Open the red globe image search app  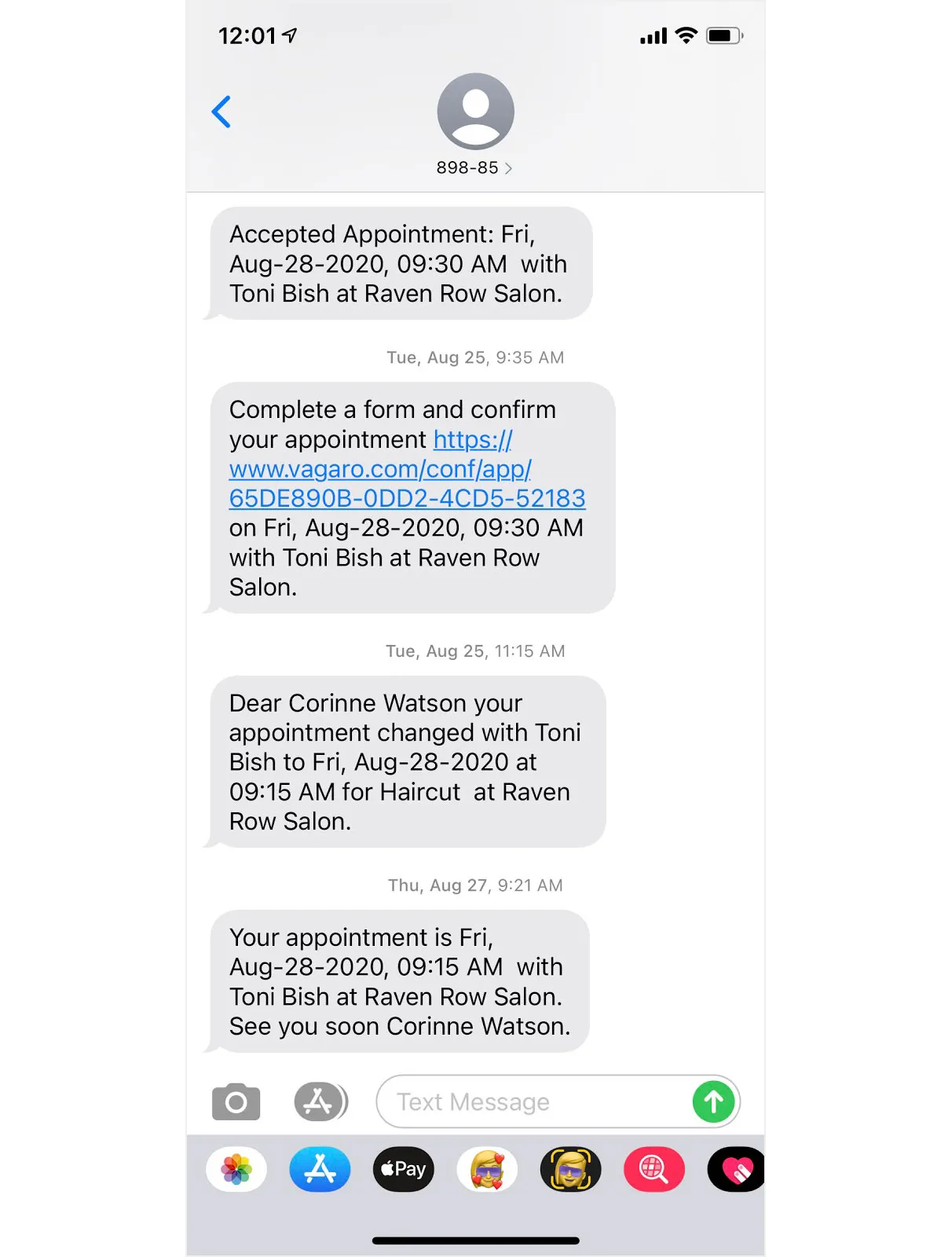pos(654,1170)
